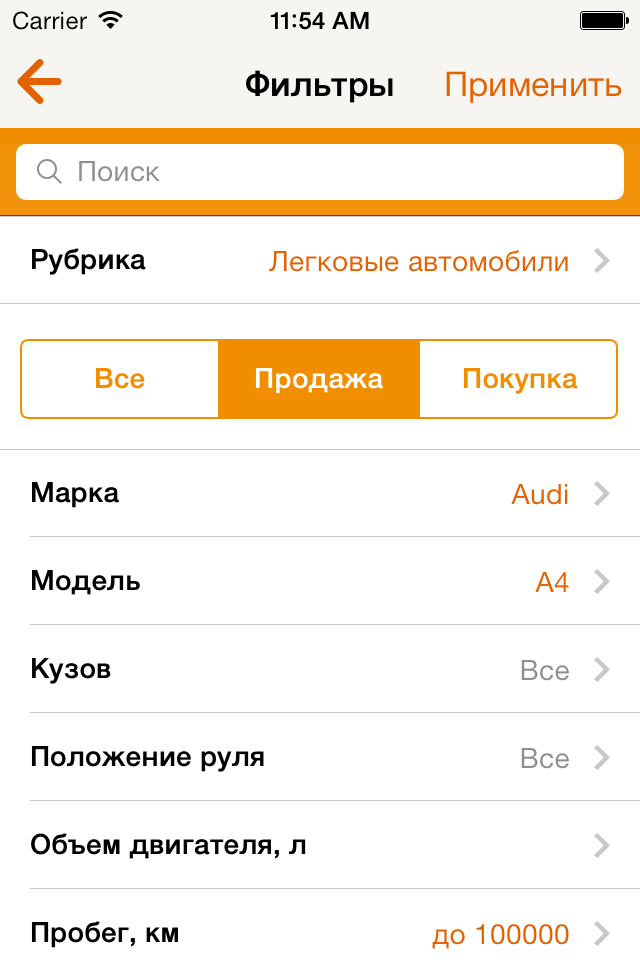
Task: Open the Рубрика category row
Action: coord(320,260)
